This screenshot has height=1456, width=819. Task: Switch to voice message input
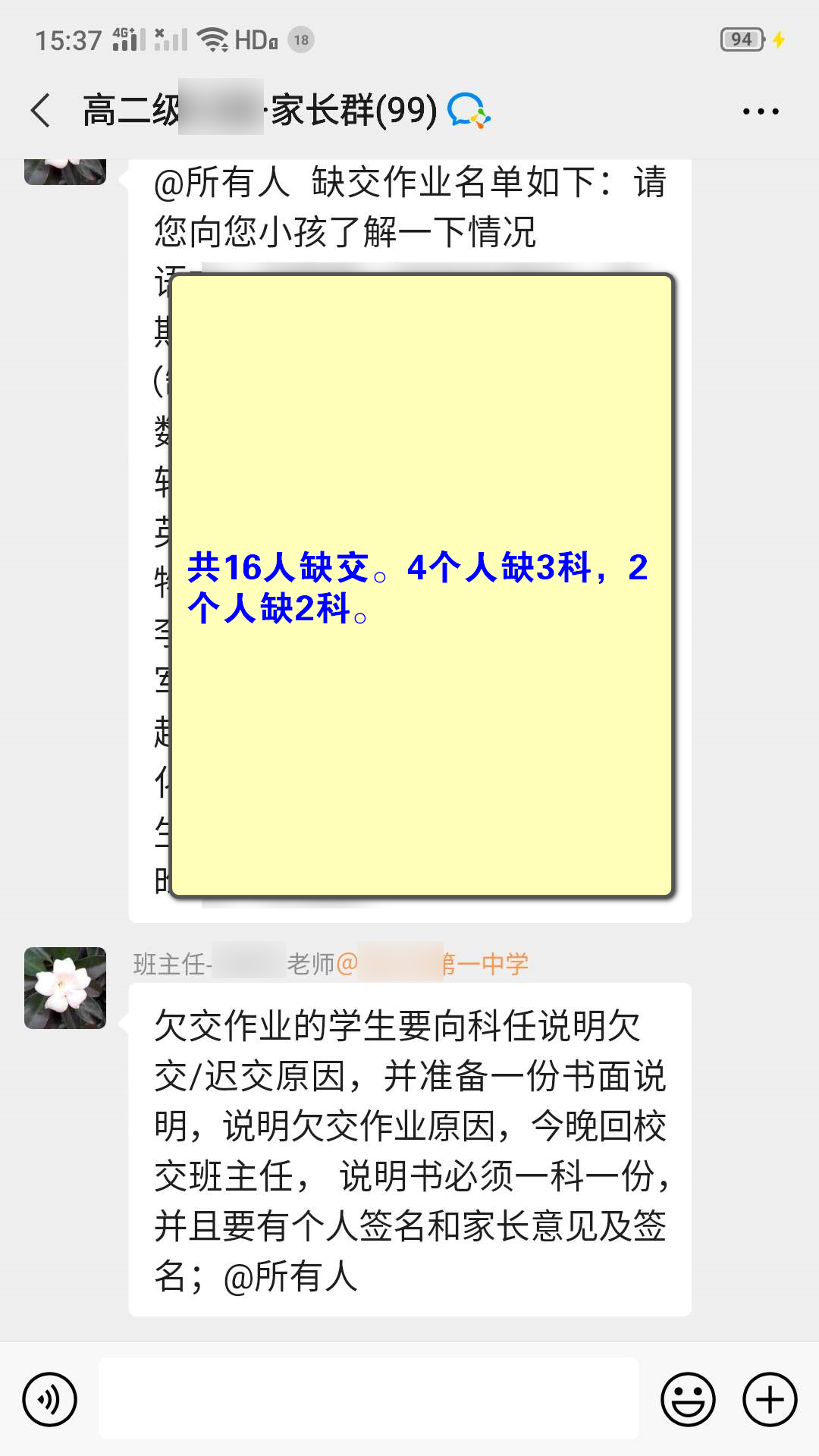pos(50,1399)
